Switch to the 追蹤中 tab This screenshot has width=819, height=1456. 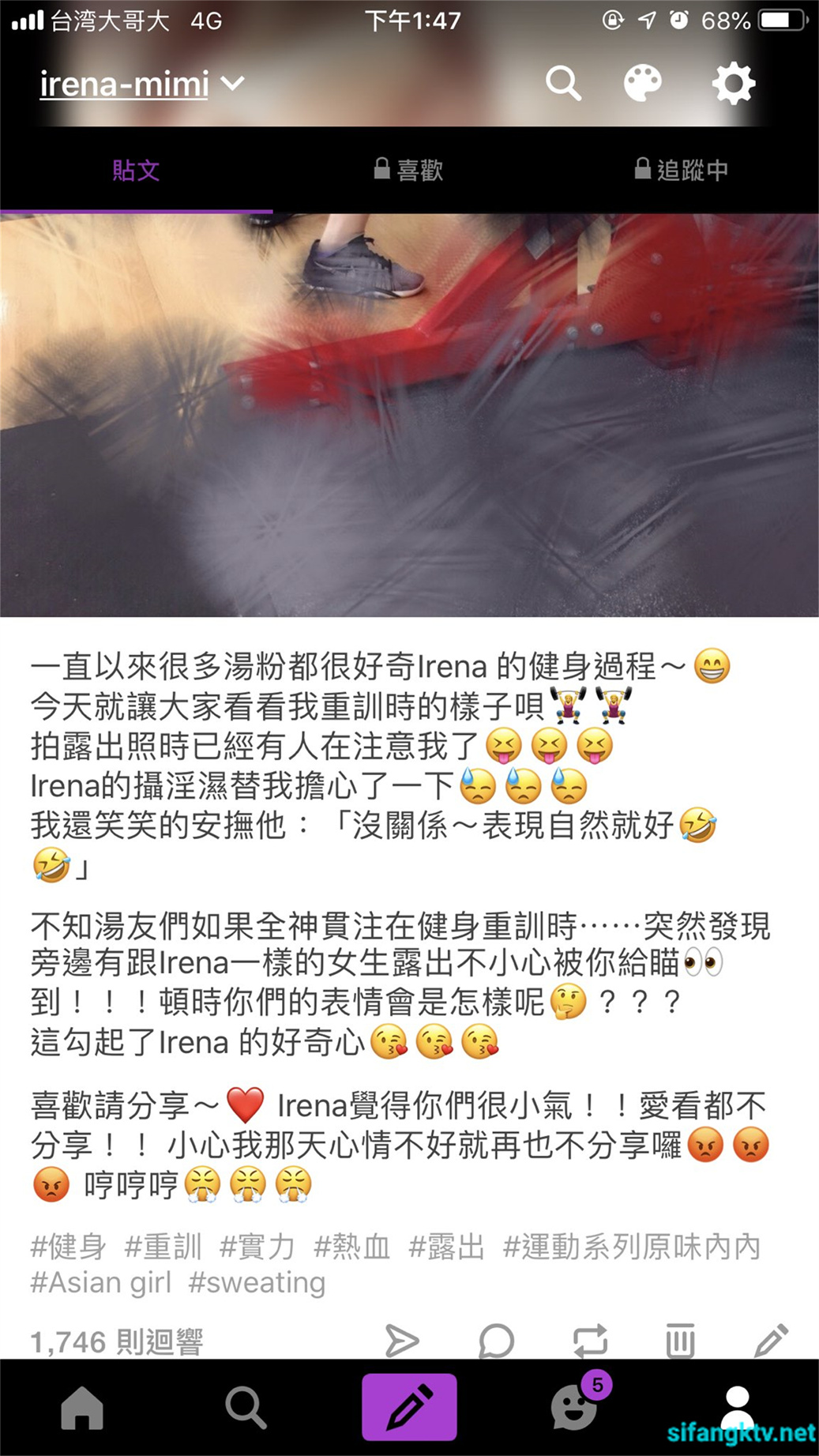tap(681, 170)
